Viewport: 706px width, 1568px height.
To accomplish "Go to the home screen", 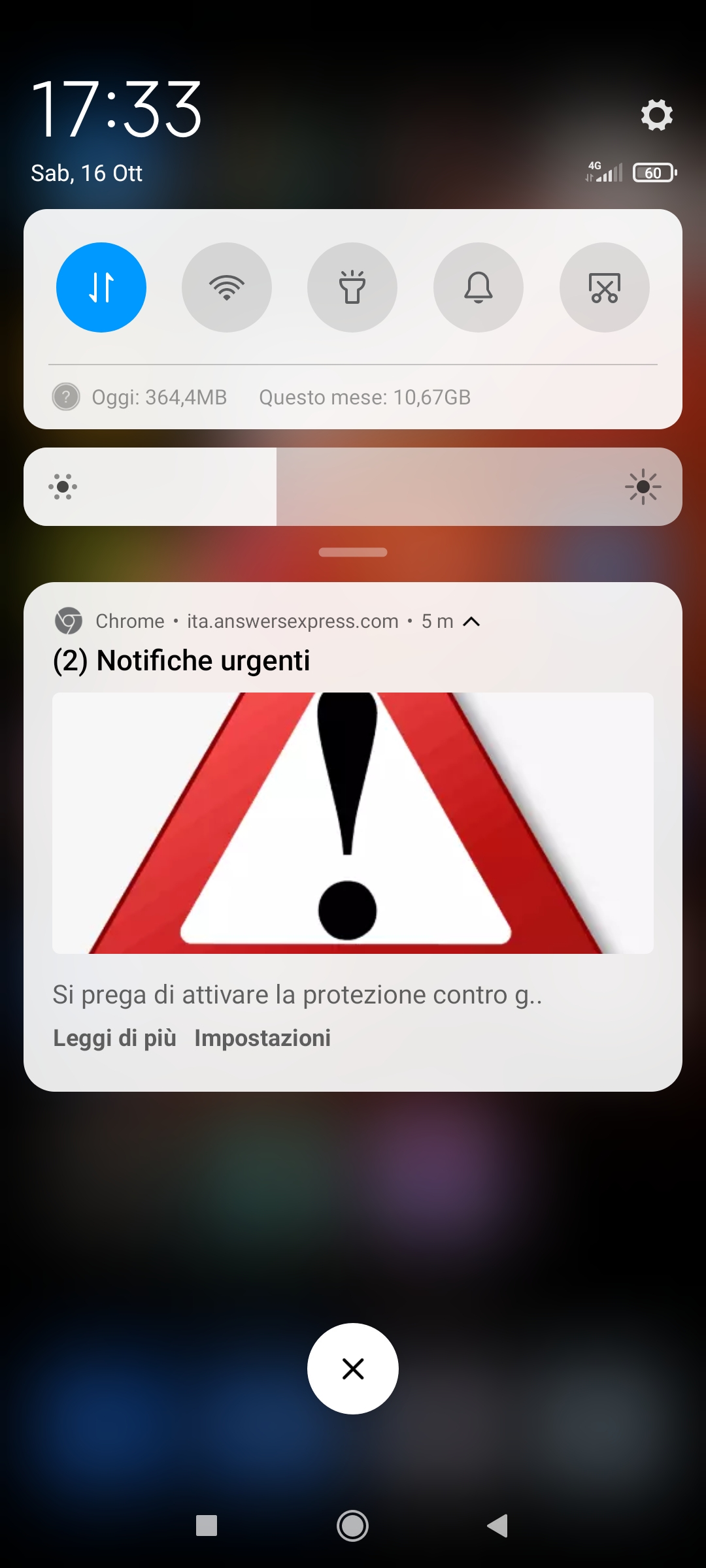I will pos(353,1526).
